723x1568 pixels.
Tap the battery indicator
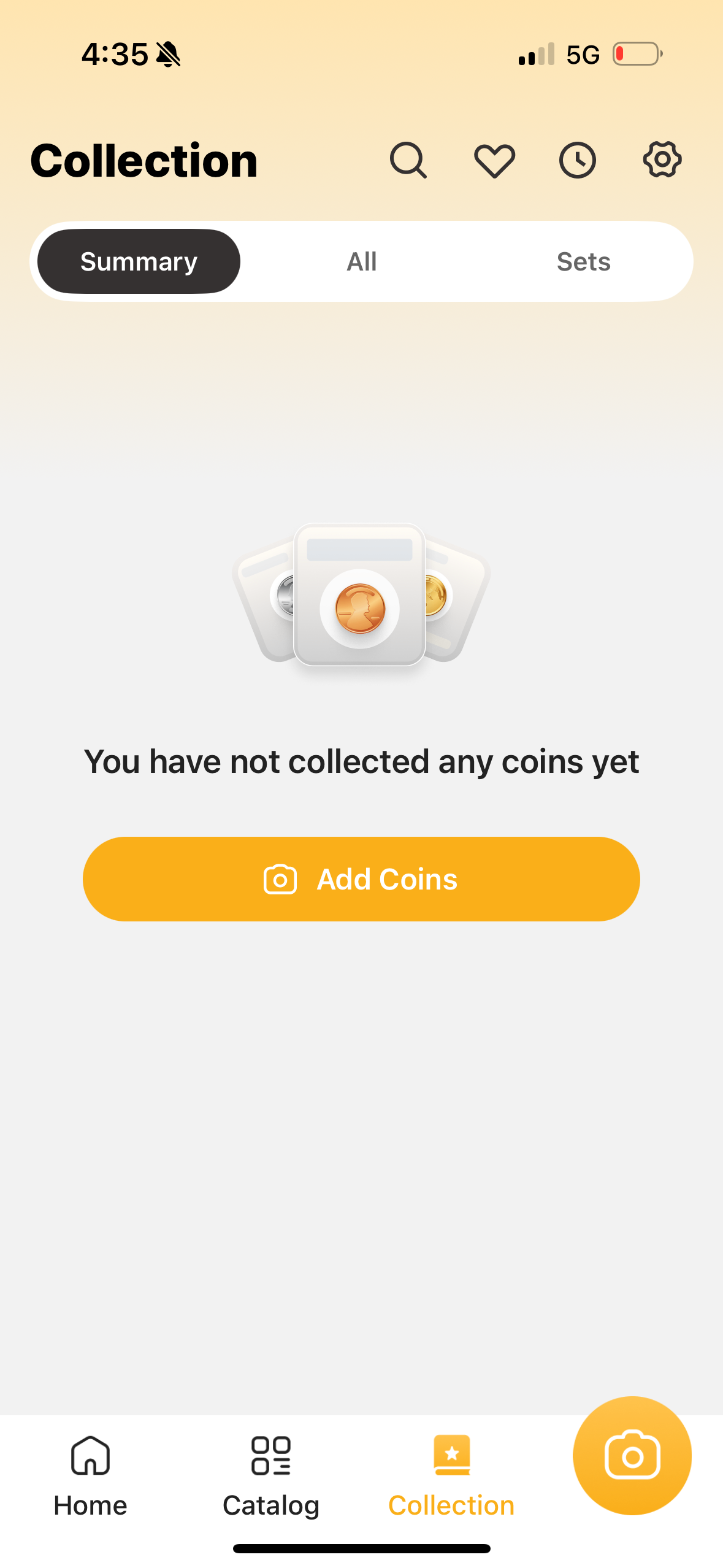pos(636,55)
